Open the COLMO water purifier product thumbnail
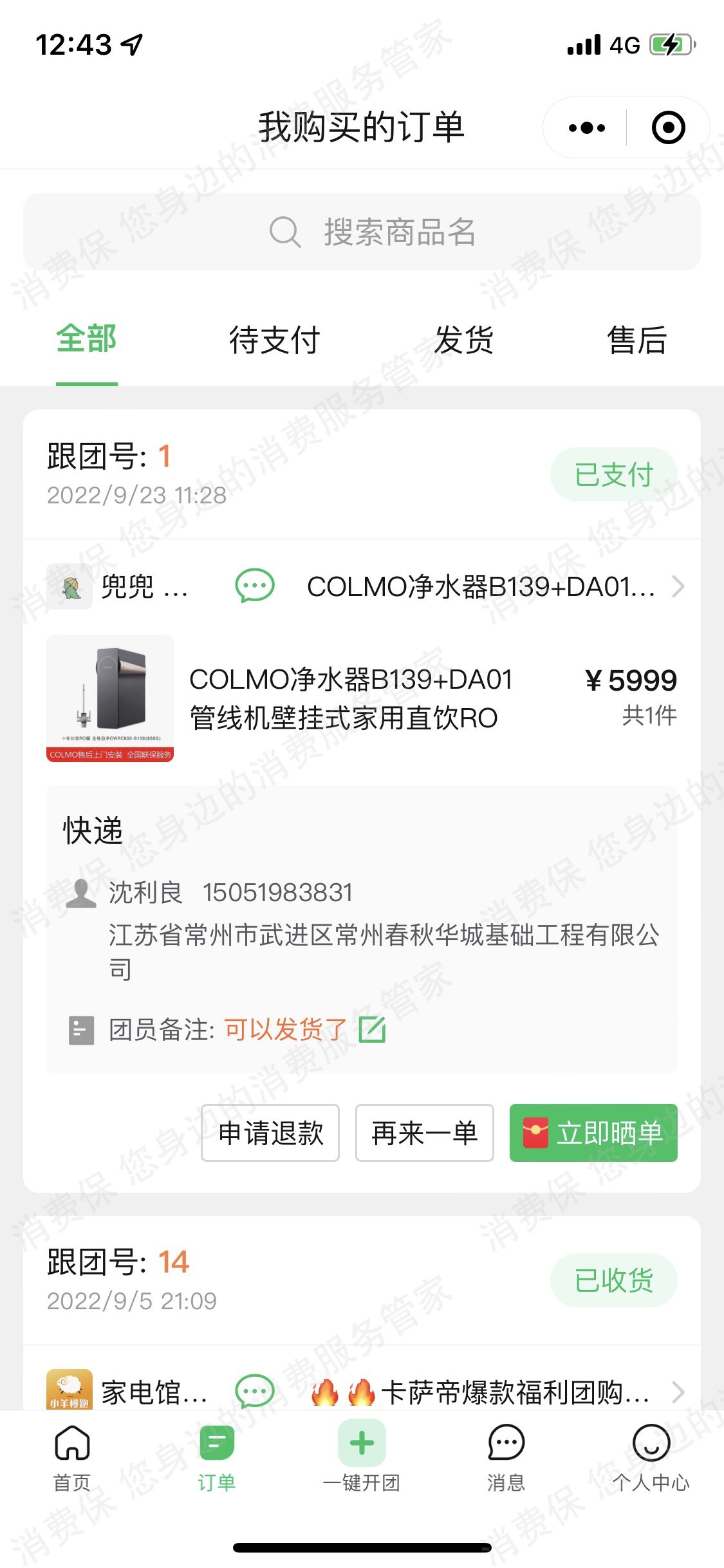Viewport: 724px width, 1568px height. coord(110,698)
